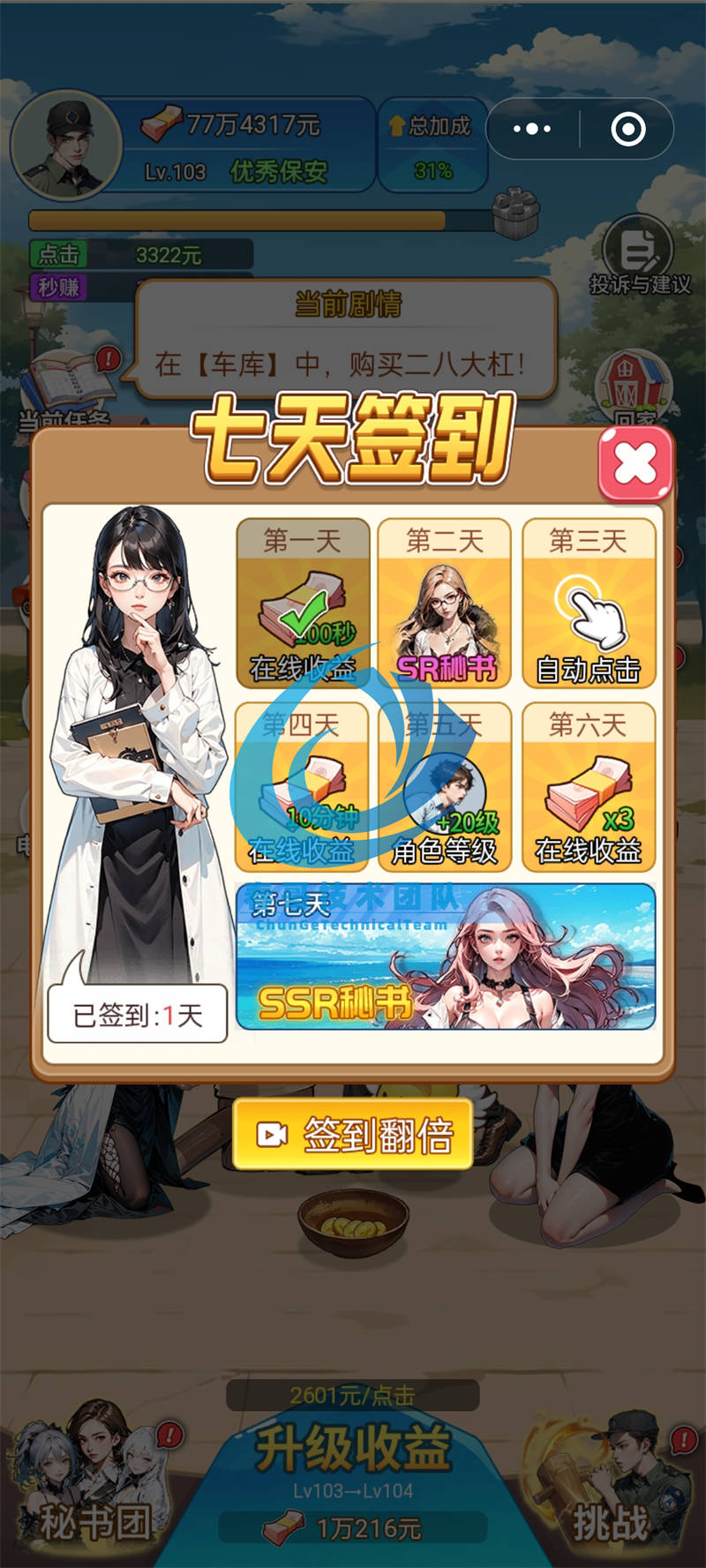Tap the gift box on the progress bar

(x=515, y=215)
